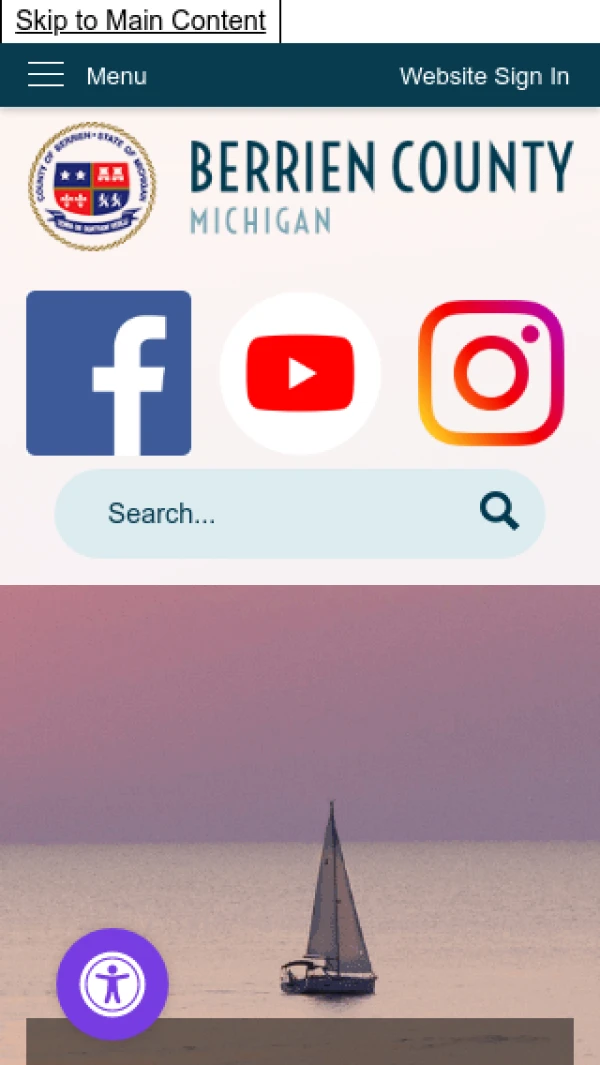Go to Berrien County home via the logo
600x1065 pixels.
[300, 186]
